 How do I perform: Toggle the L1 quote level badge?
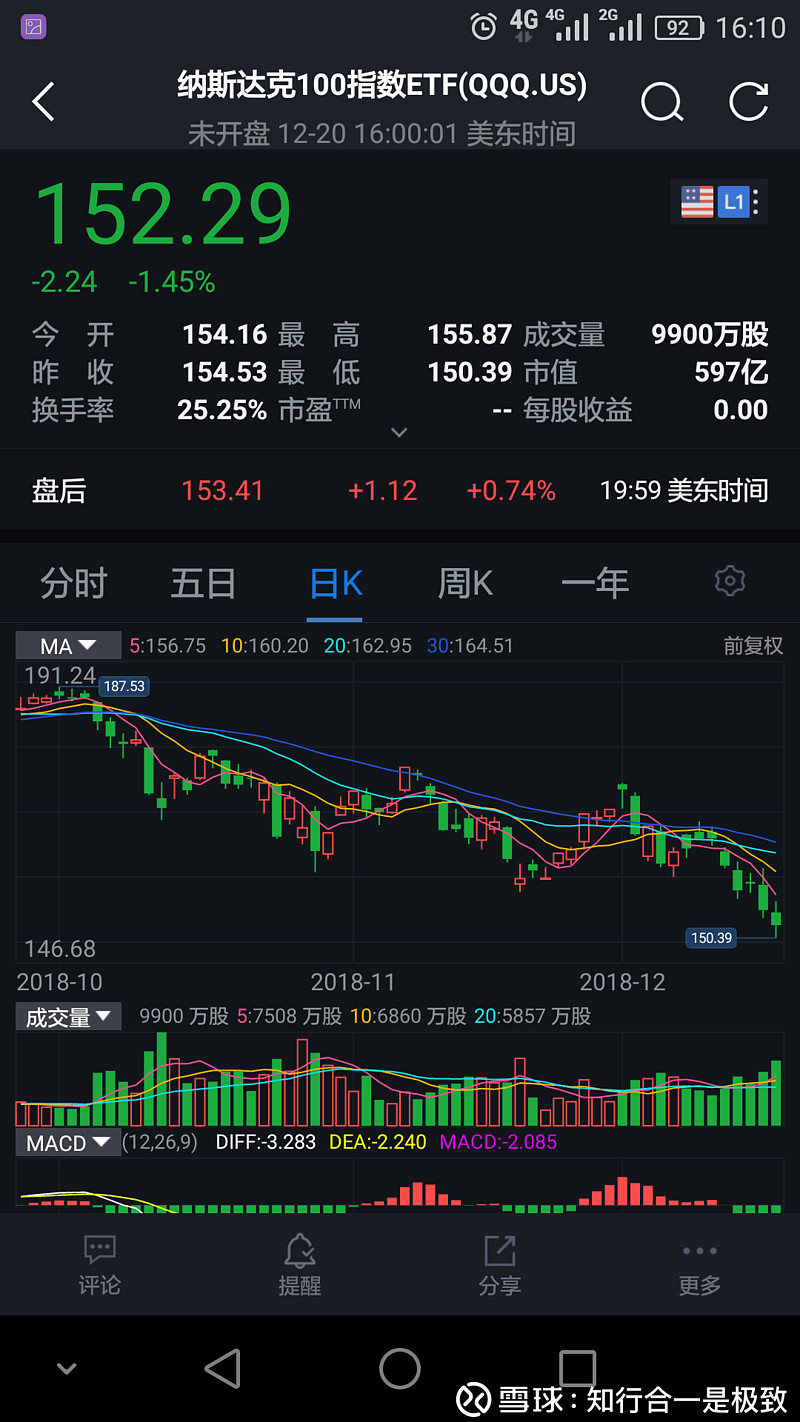tap(733, 201)
